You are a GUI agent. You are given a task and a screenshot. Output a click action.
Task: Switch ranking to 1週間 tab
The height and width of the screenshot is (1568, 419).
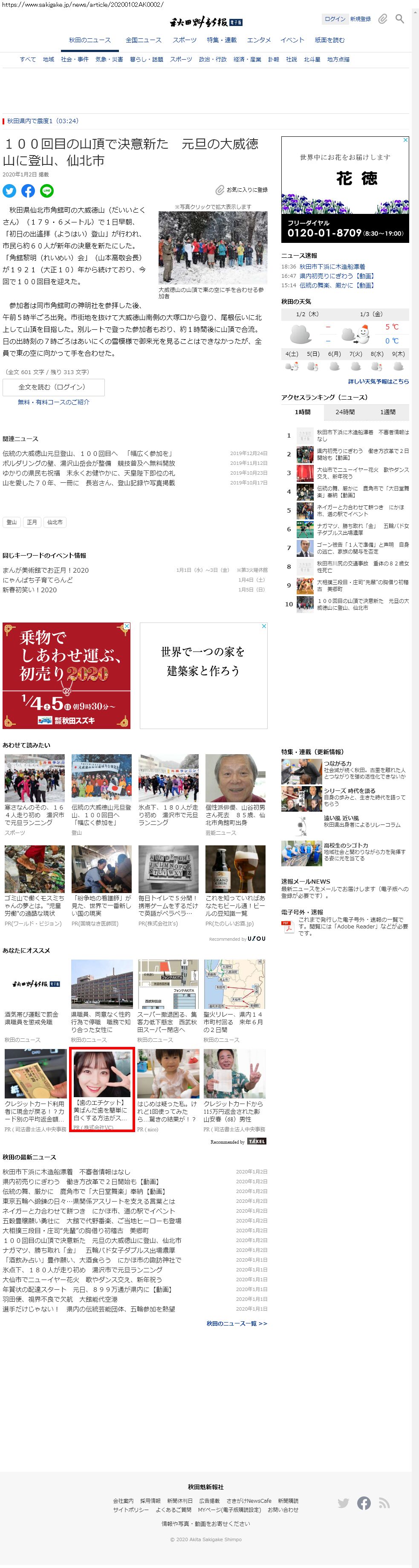(x=387, y=412)
